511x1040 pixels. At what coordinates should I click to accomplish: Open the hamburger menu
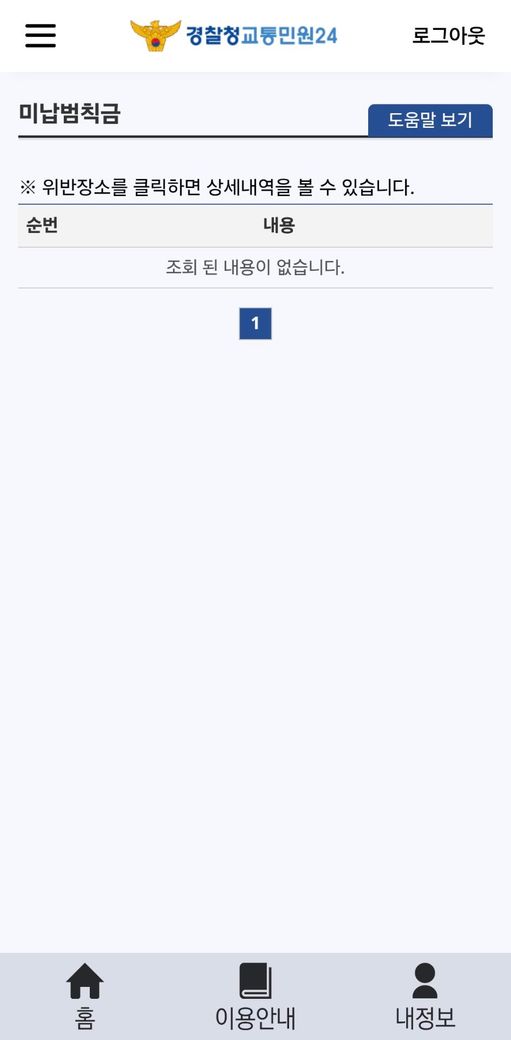[x=40, y=35]
